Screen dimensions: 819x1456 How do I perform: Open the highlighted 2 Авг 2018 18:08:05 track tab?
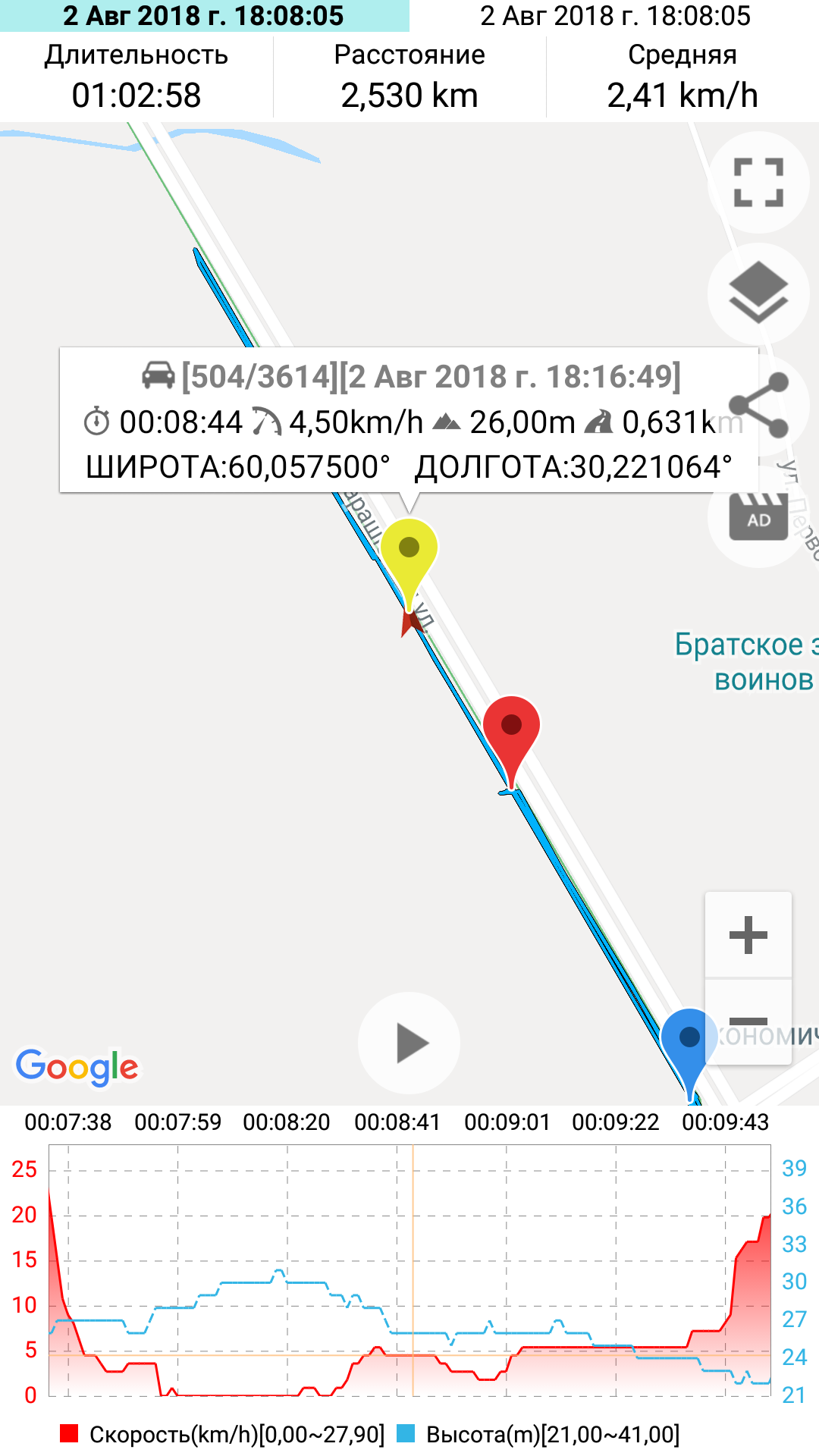click(x=205, y=16)
